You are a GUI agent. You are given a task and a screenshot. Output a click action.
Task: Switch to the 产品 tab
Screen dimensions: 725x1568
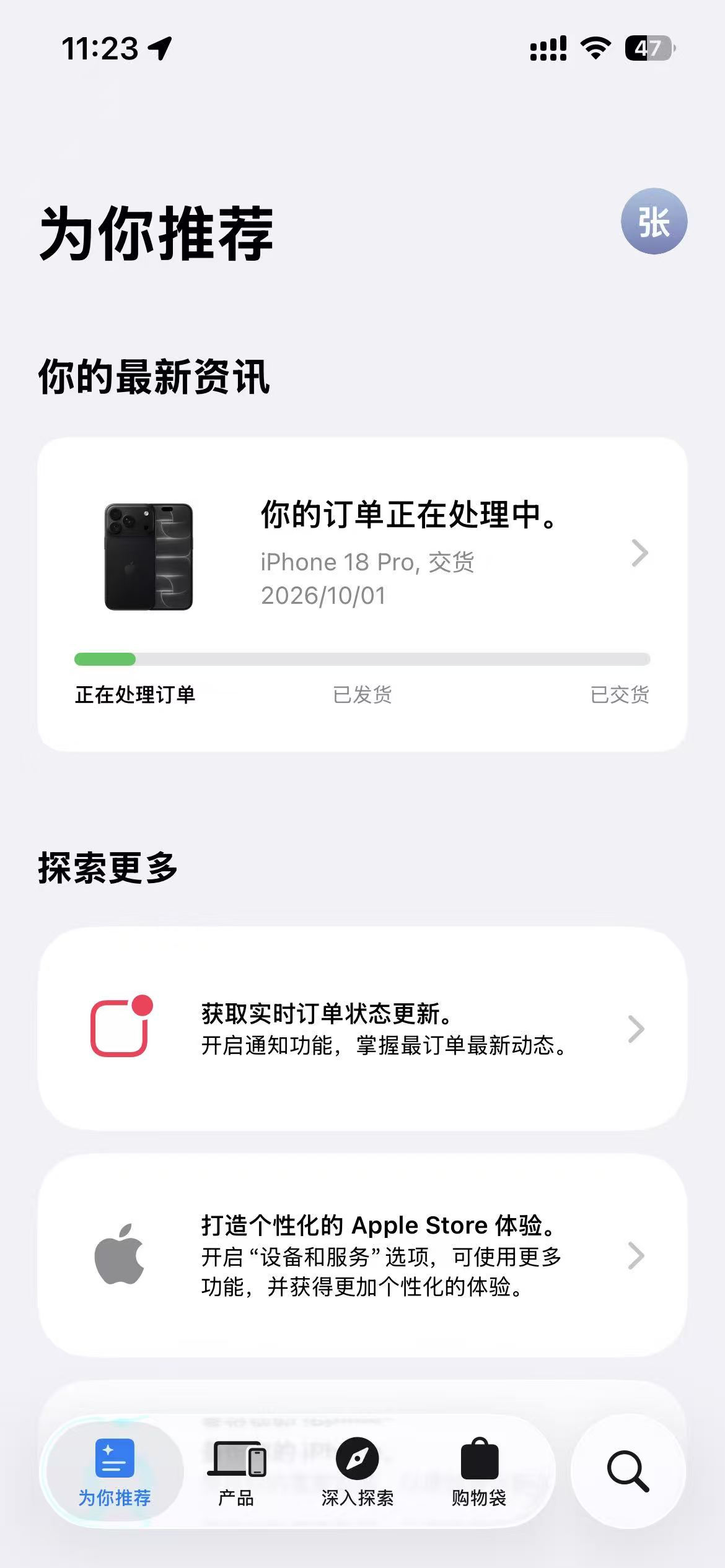236,1472
